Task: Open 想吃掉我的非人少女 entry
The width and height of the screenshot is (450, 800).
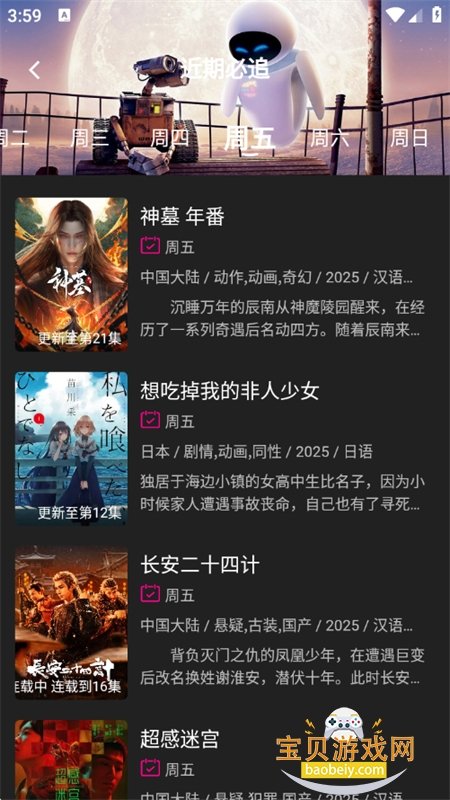Action: [x=225, y=448]
